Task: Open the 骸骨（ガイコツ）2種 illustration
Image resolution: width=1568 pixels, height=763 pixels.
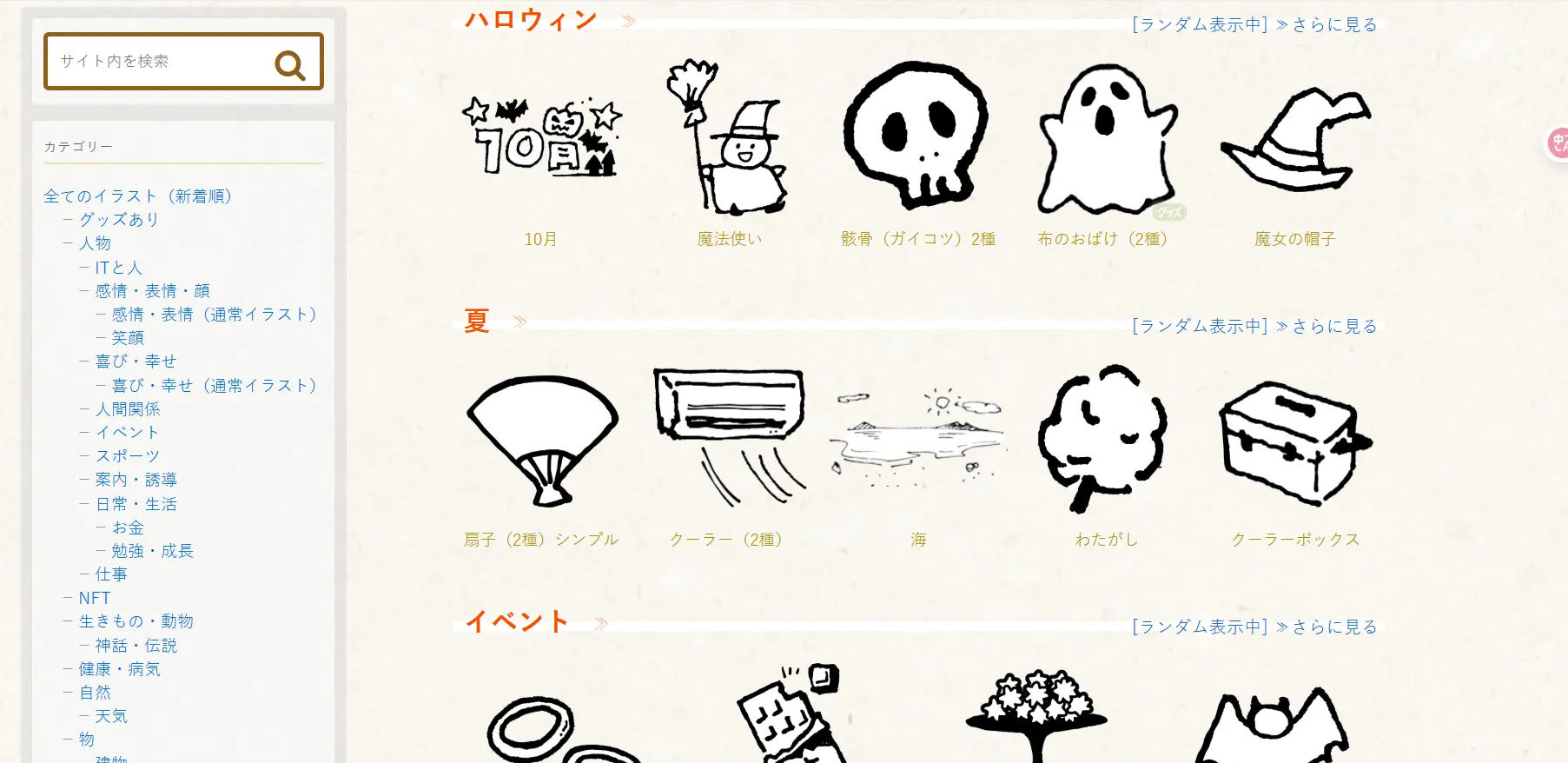Action: (x=917, y=139)
